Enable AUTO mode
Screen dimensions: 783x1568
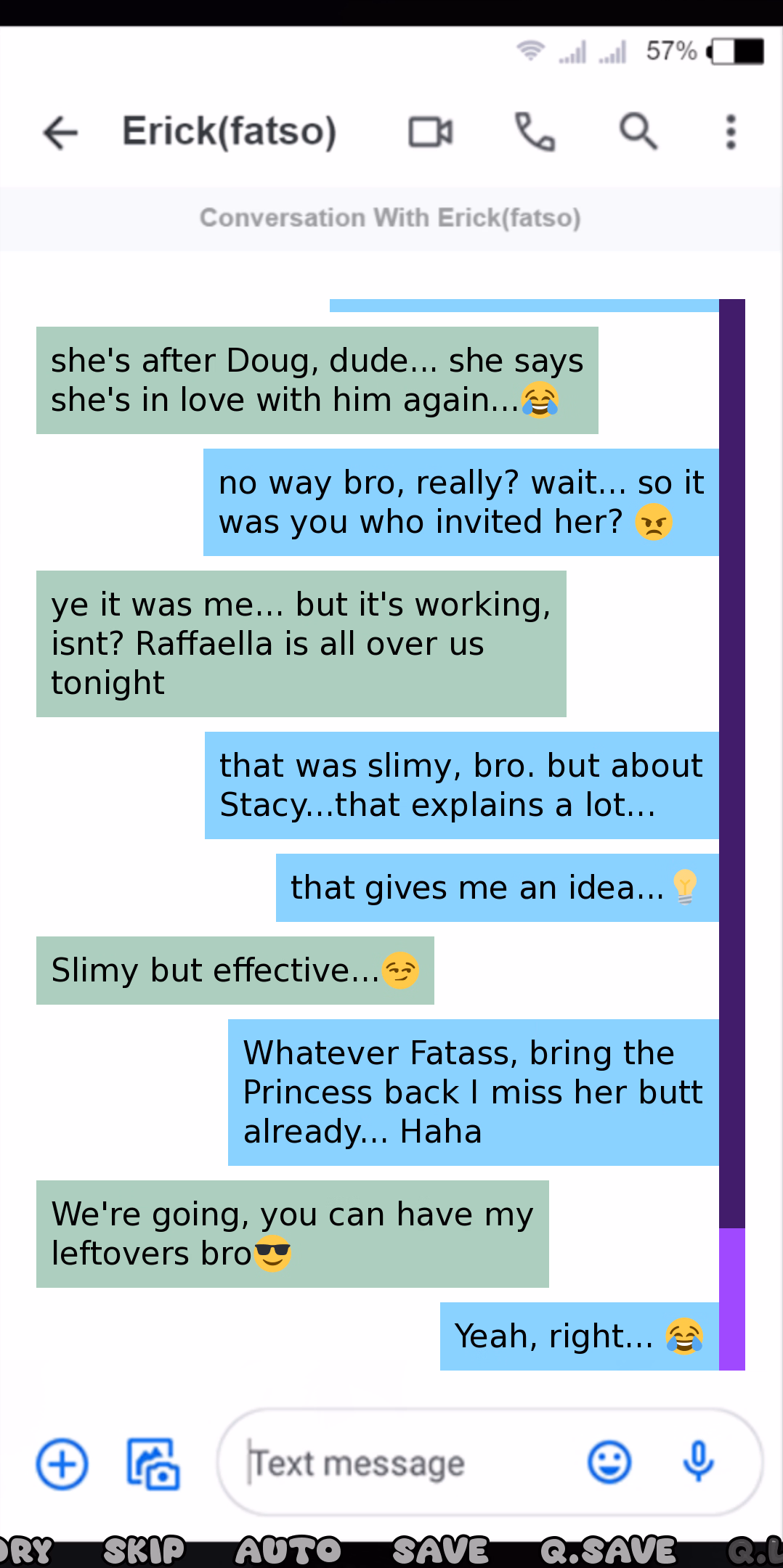coord(288,1551)
